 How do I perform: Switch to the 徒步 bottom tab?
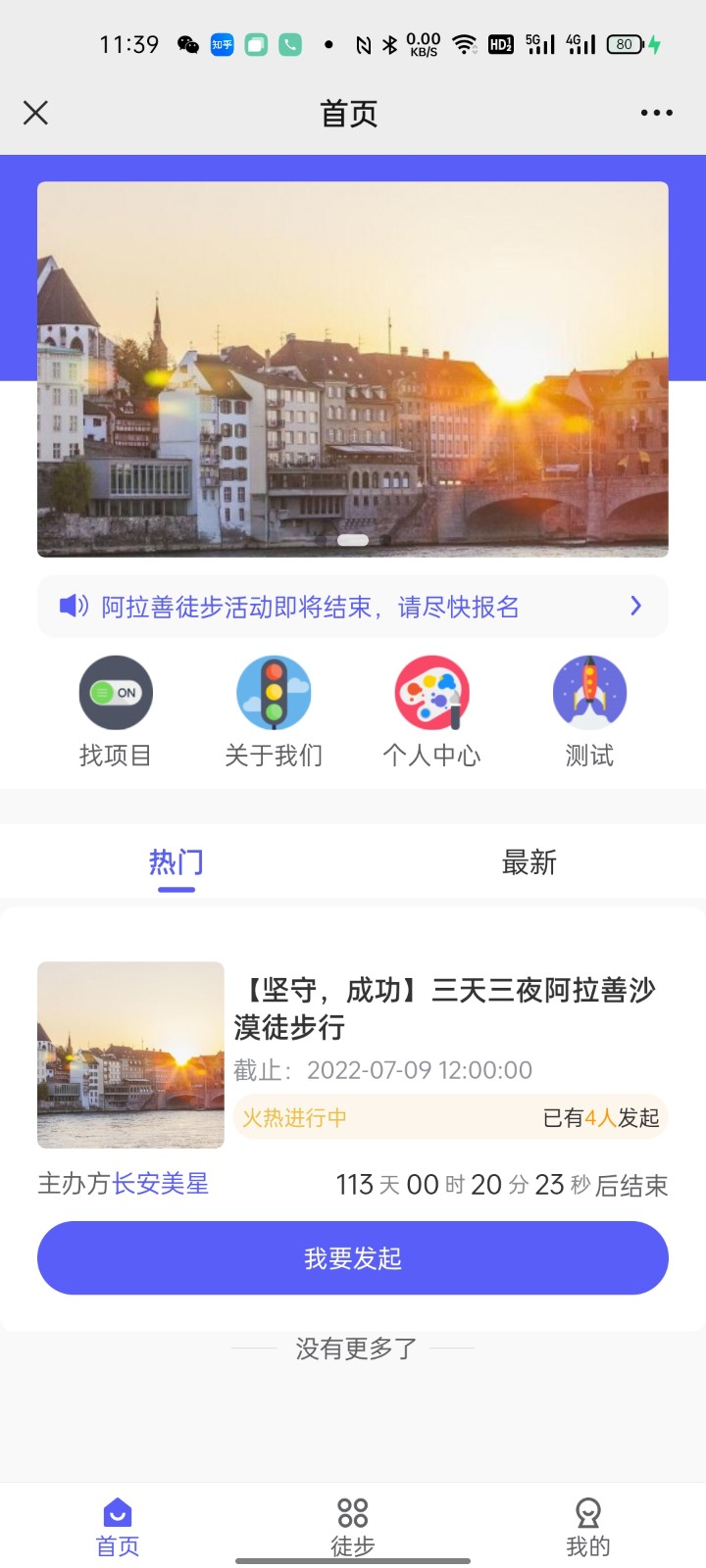pyautogui.click(x=353, y=1527)
